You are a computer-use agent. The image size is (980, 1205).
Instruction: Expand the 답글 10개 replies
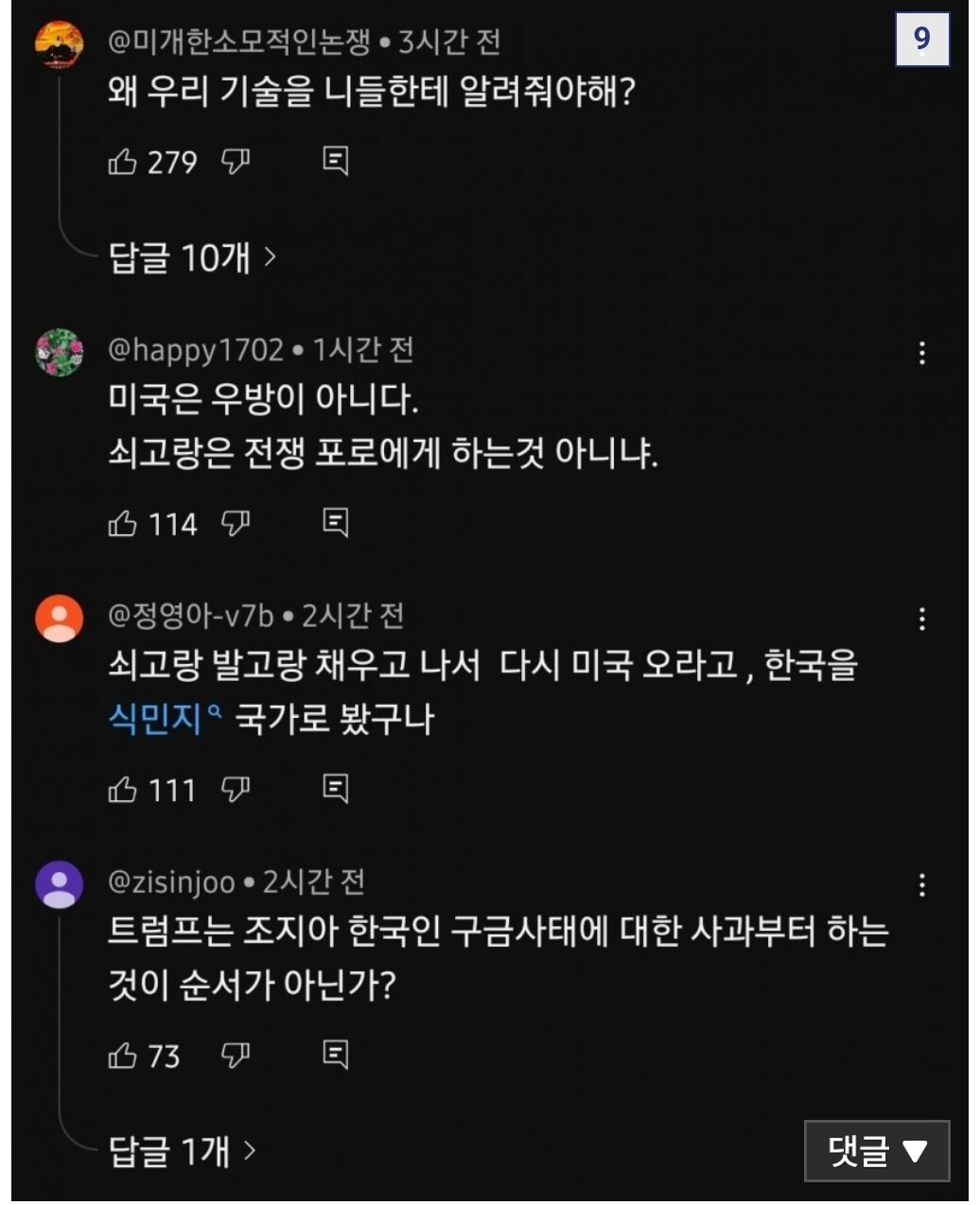(192, 256)
